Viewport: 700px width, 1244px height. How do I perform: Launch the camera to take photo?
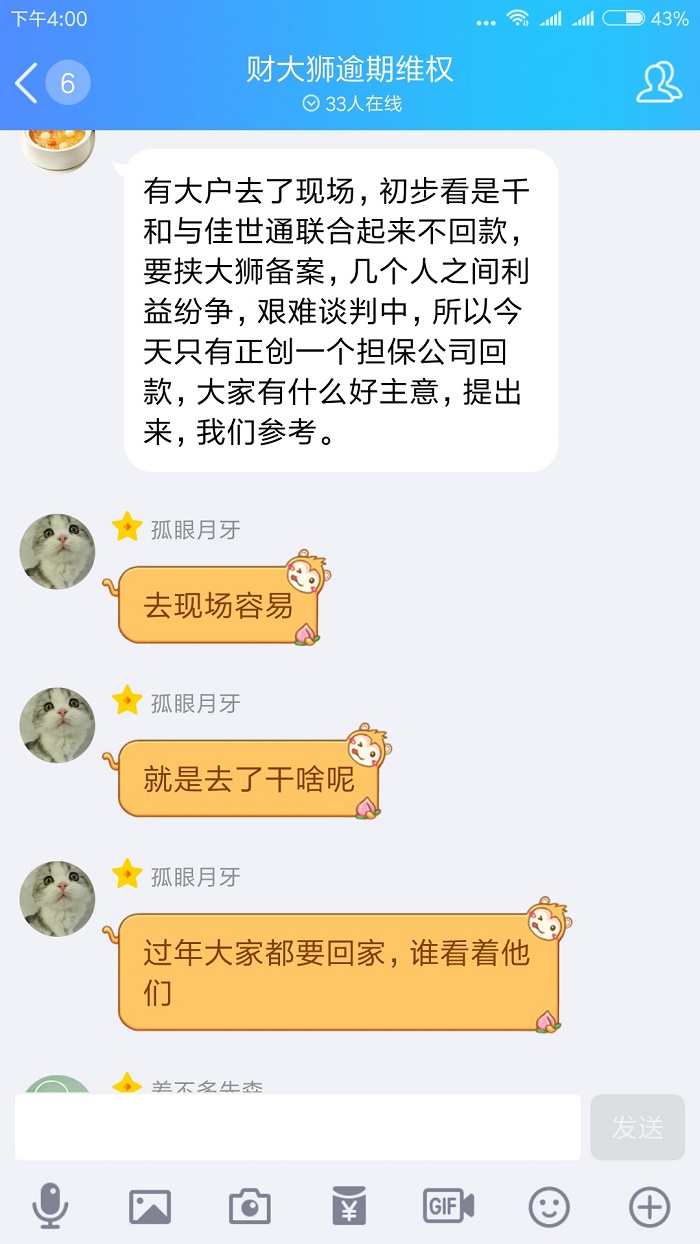click(250, 1207)
